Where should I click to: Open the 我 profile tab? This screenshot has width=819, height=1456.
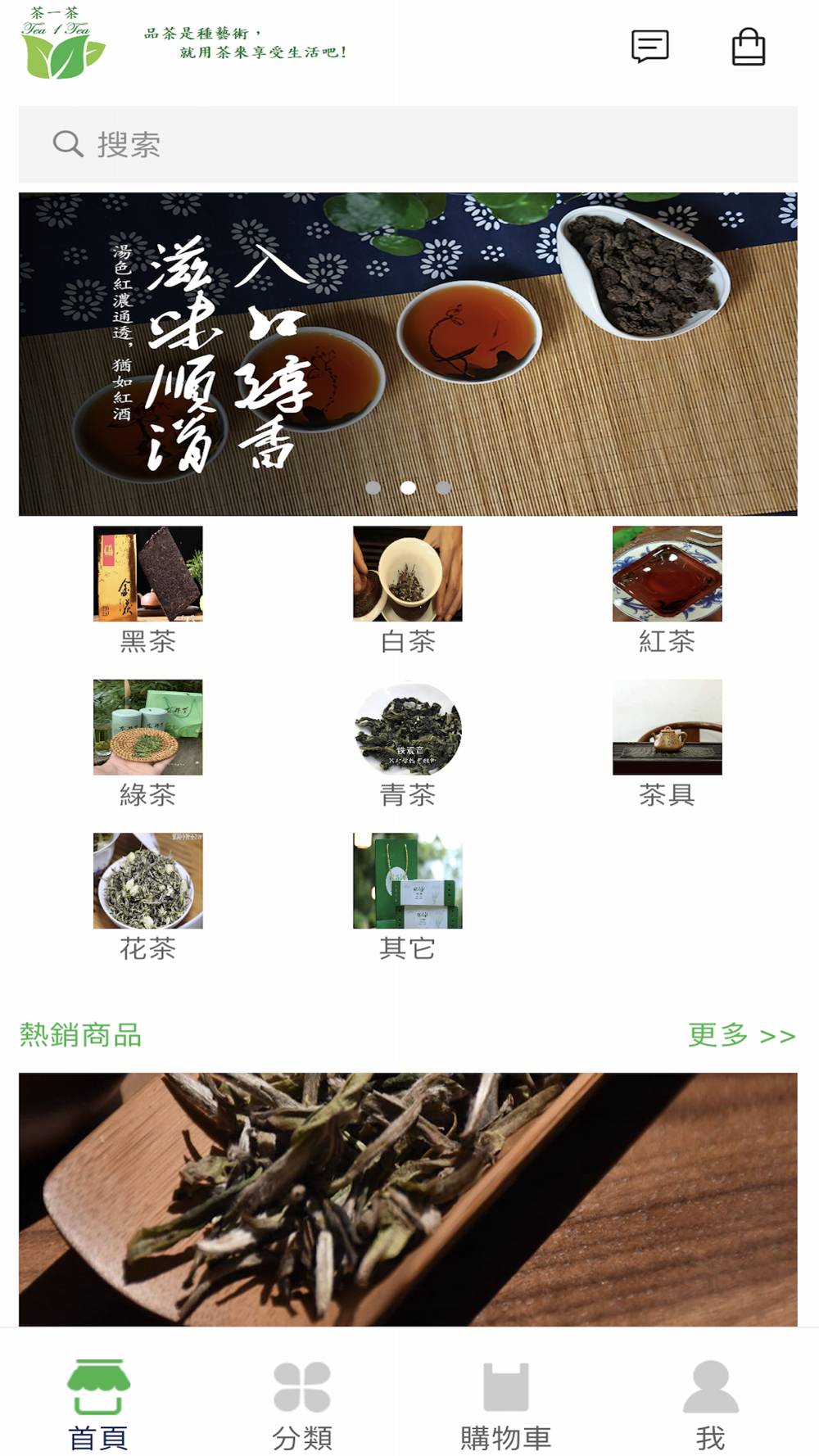[x=710, y=1404]
